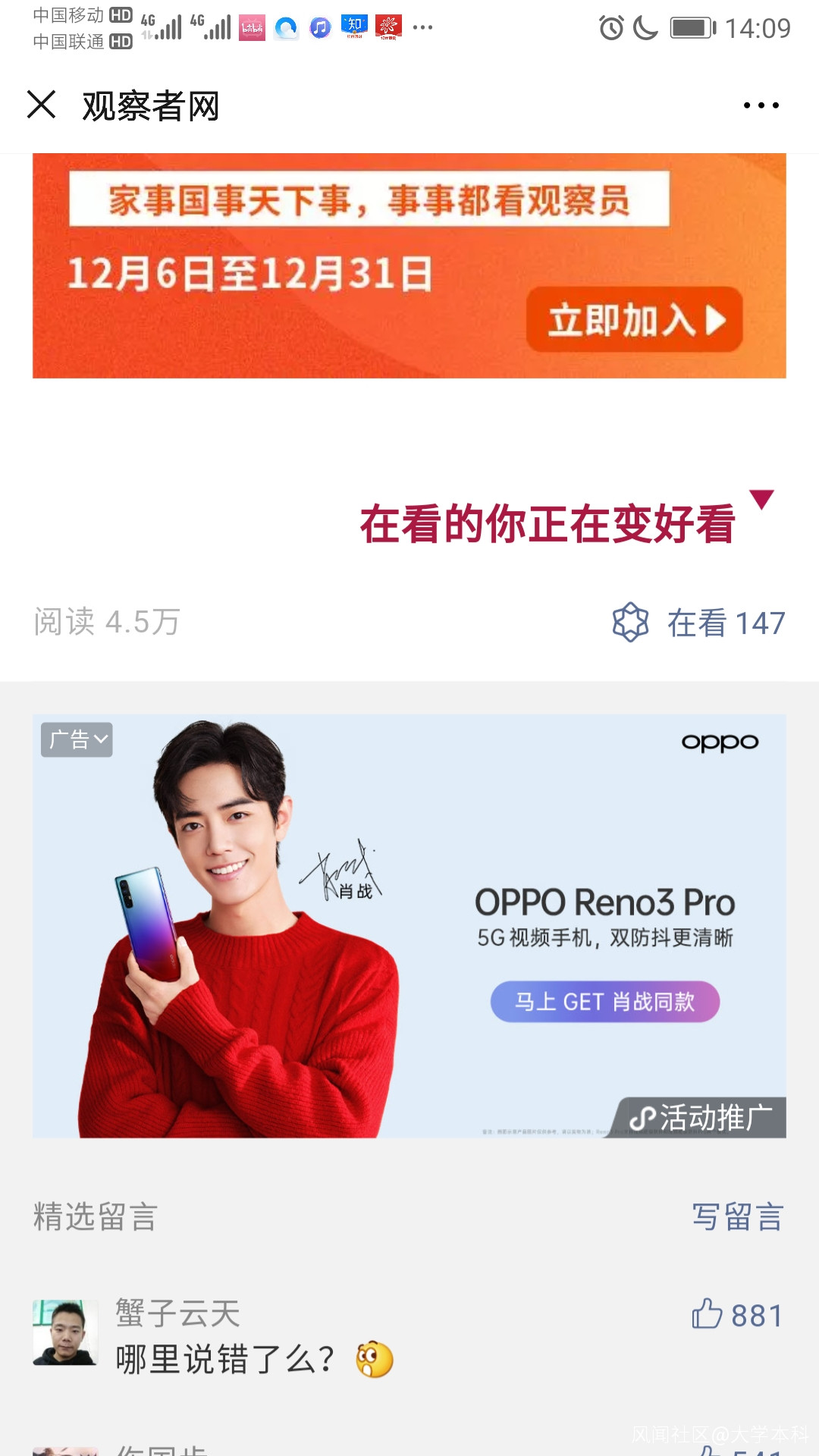This screenshot has width=819, height=1456.
Task: Like the comment by 蟹子云天
Action: coord(708,1314)
